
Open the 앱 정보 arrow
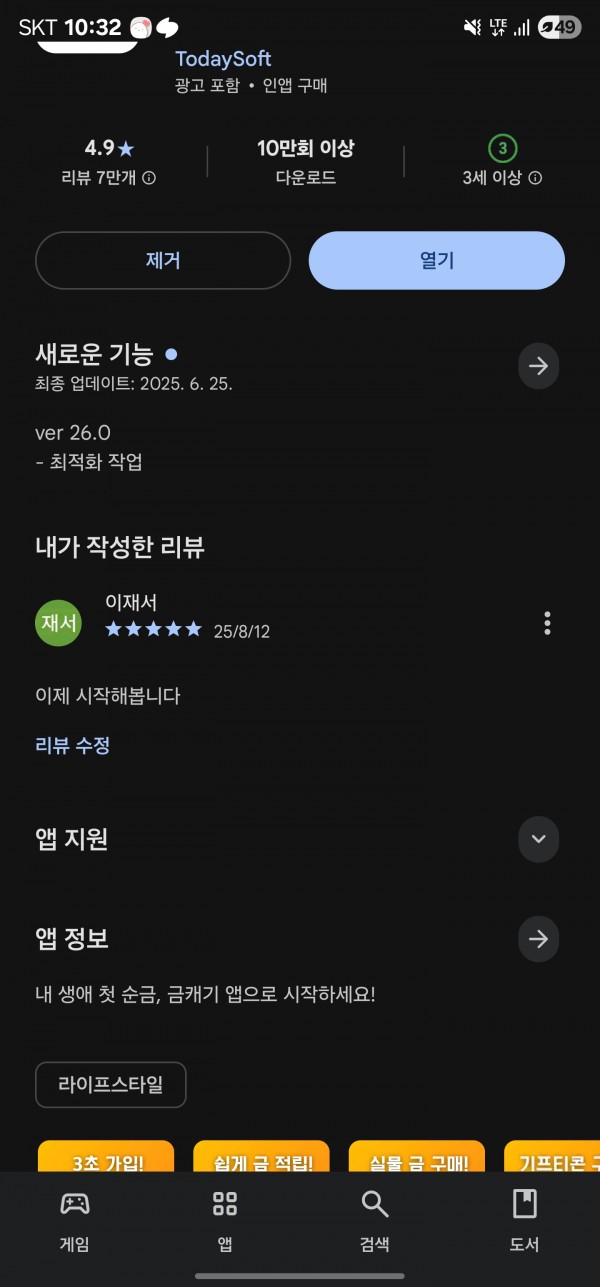pos(538,939)
